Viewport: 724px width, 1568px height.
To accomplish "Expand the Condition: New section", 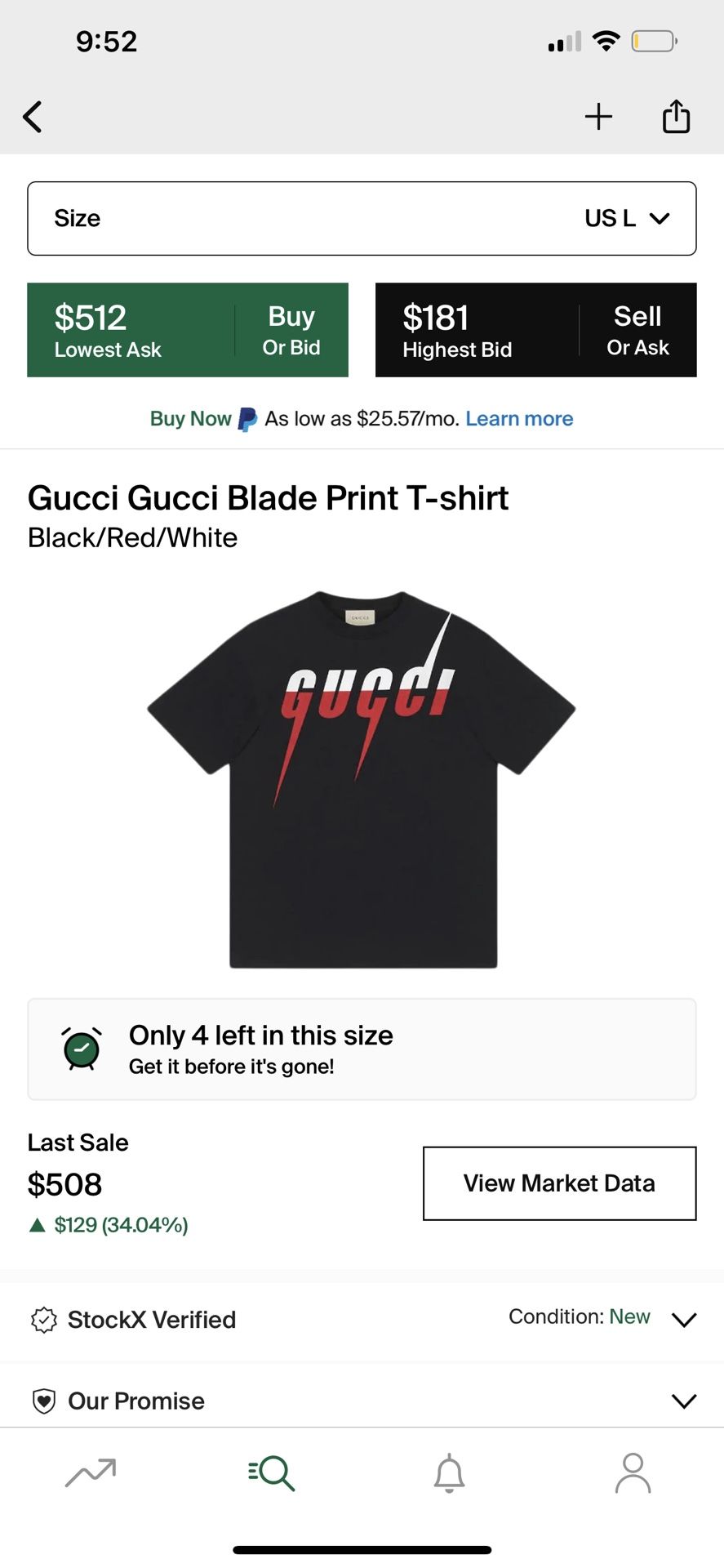I will 682,1321.
